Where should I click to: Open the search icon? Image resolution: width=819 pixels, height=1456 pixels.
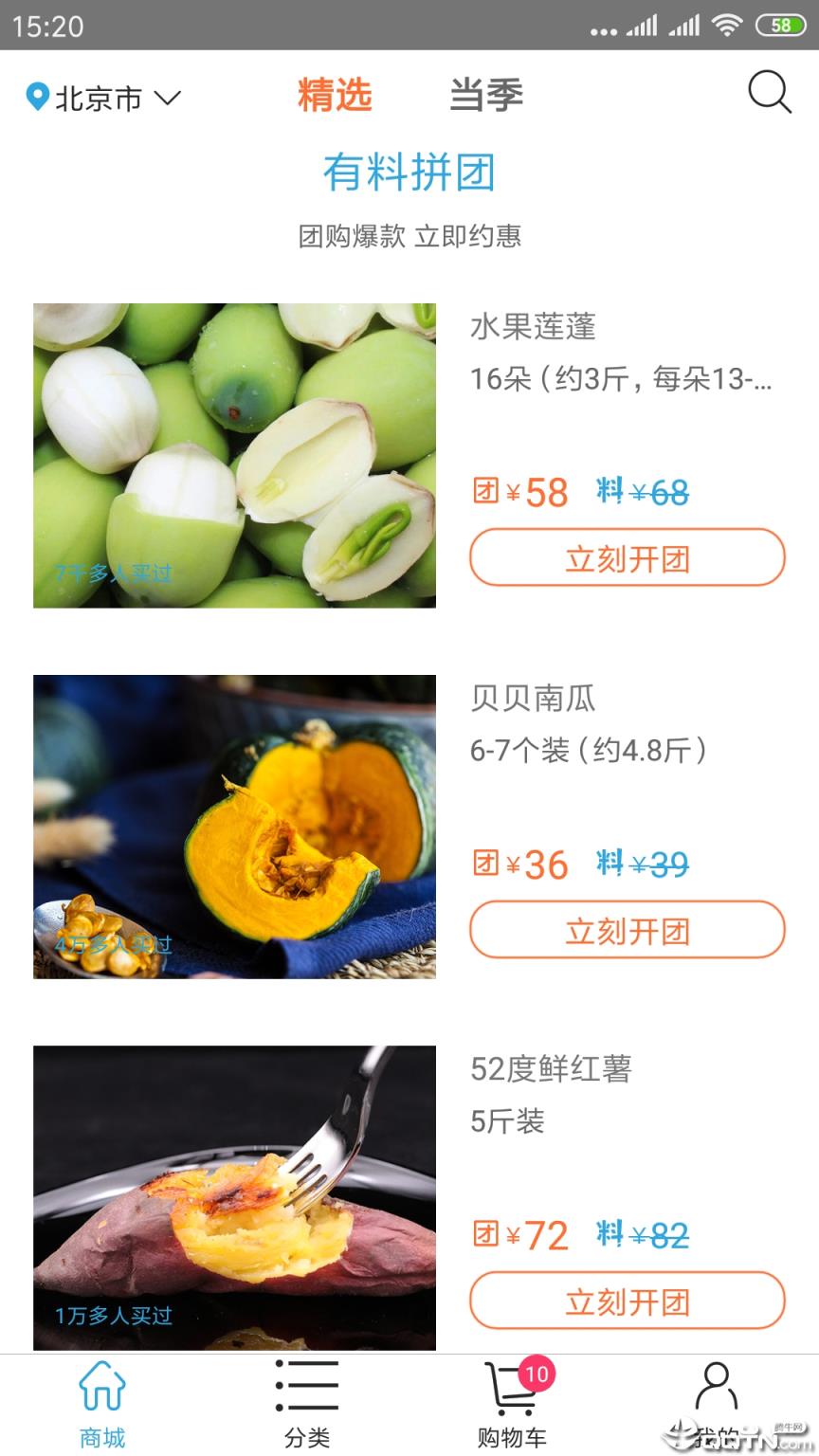point(770,92)
